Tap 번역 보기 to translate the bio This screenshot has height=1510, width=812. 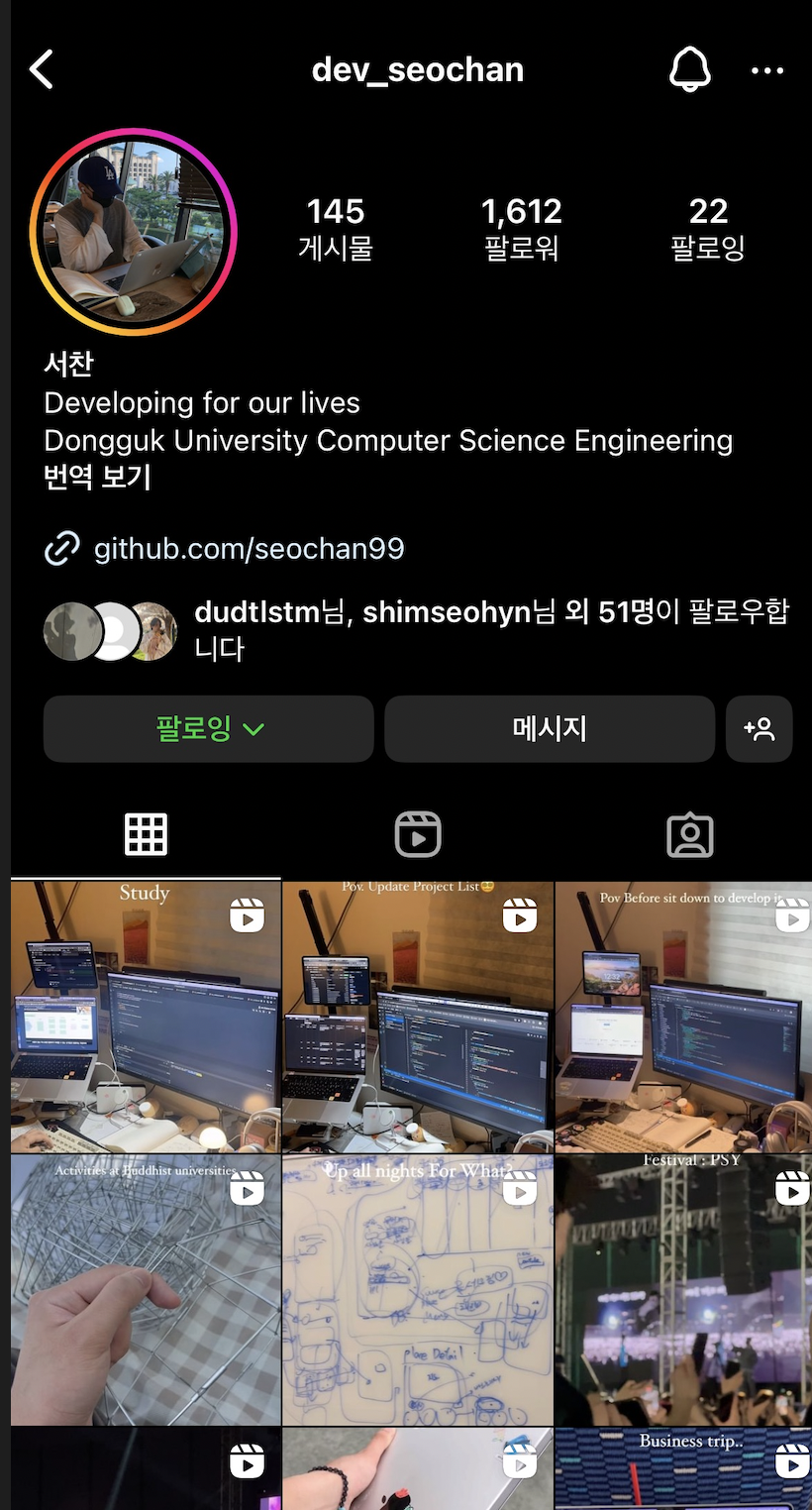[98, 478]
